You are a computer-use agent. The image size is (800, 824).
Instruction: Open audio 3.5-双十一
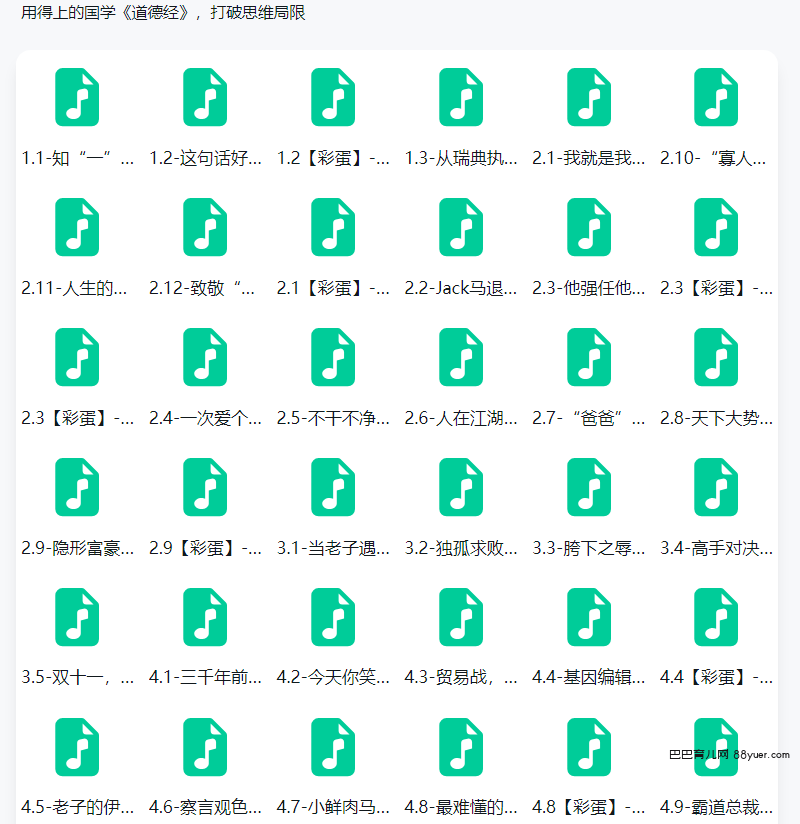click(77, 617)
